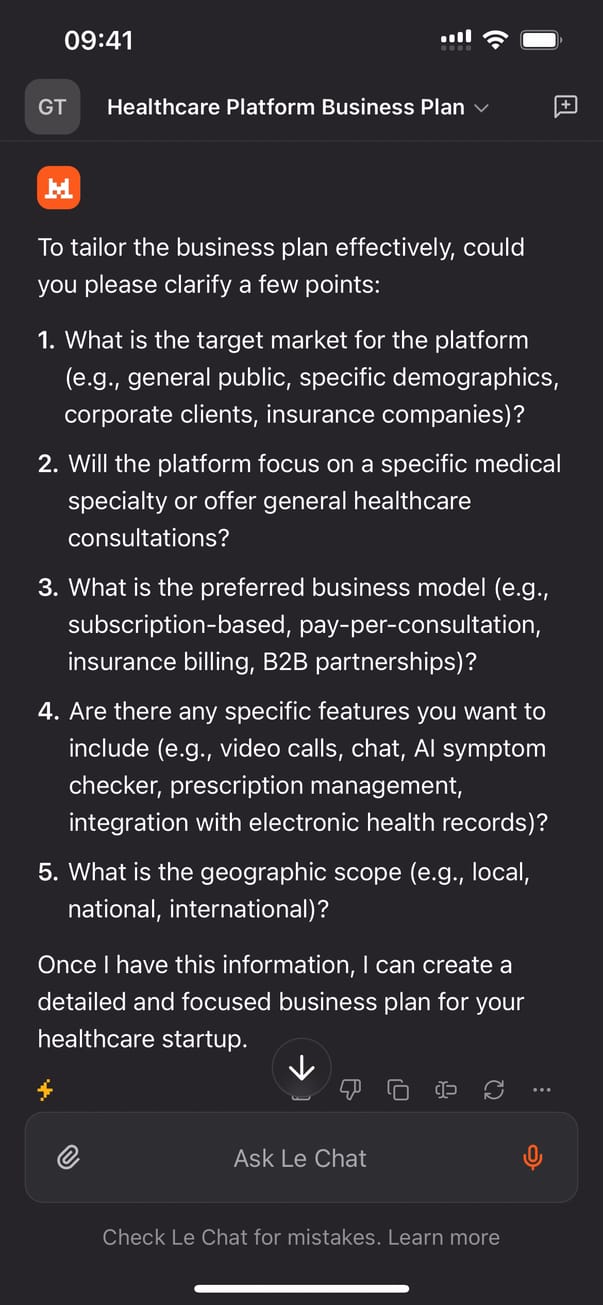Open the Learn more link

tap(443, 1238)
